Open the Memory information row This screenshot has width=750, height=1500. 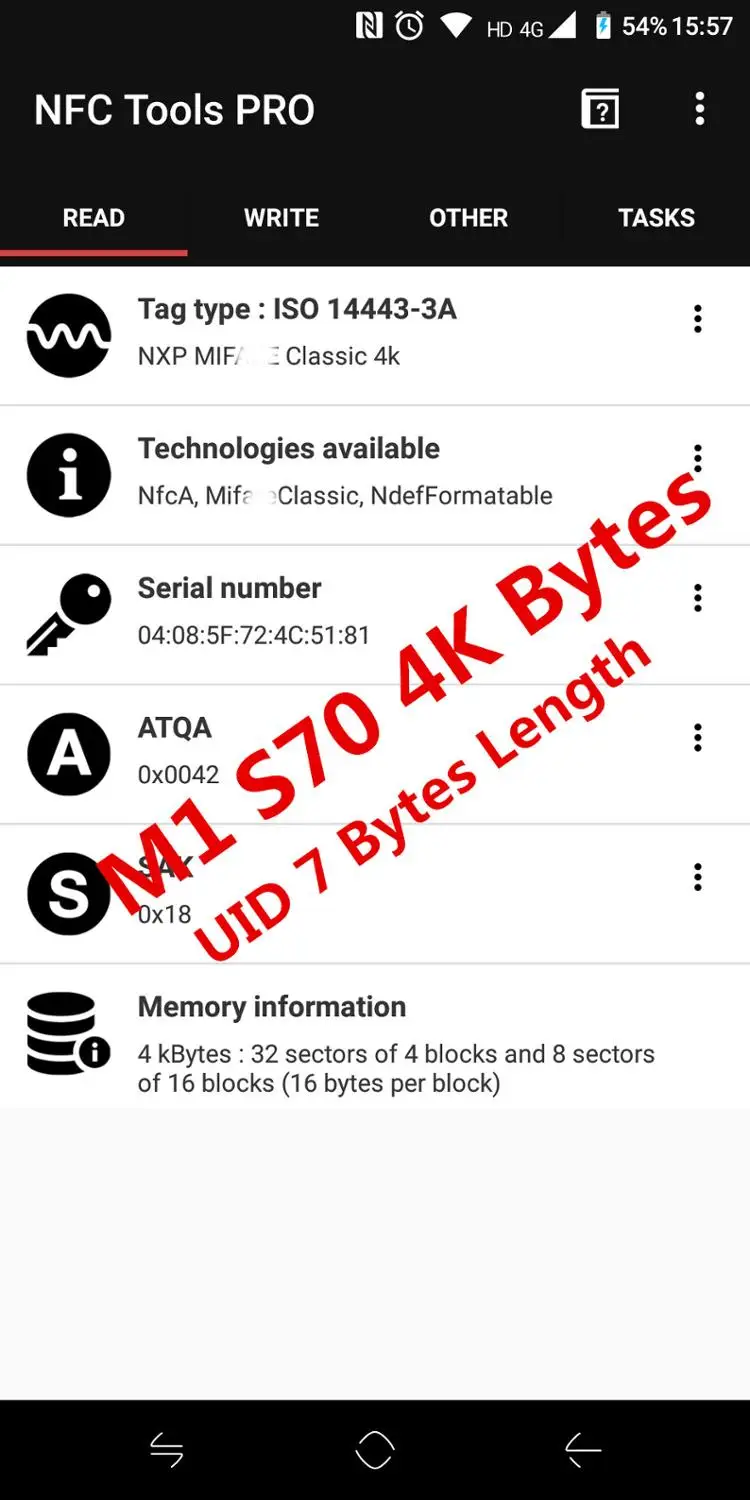[x=375, y=1035]
